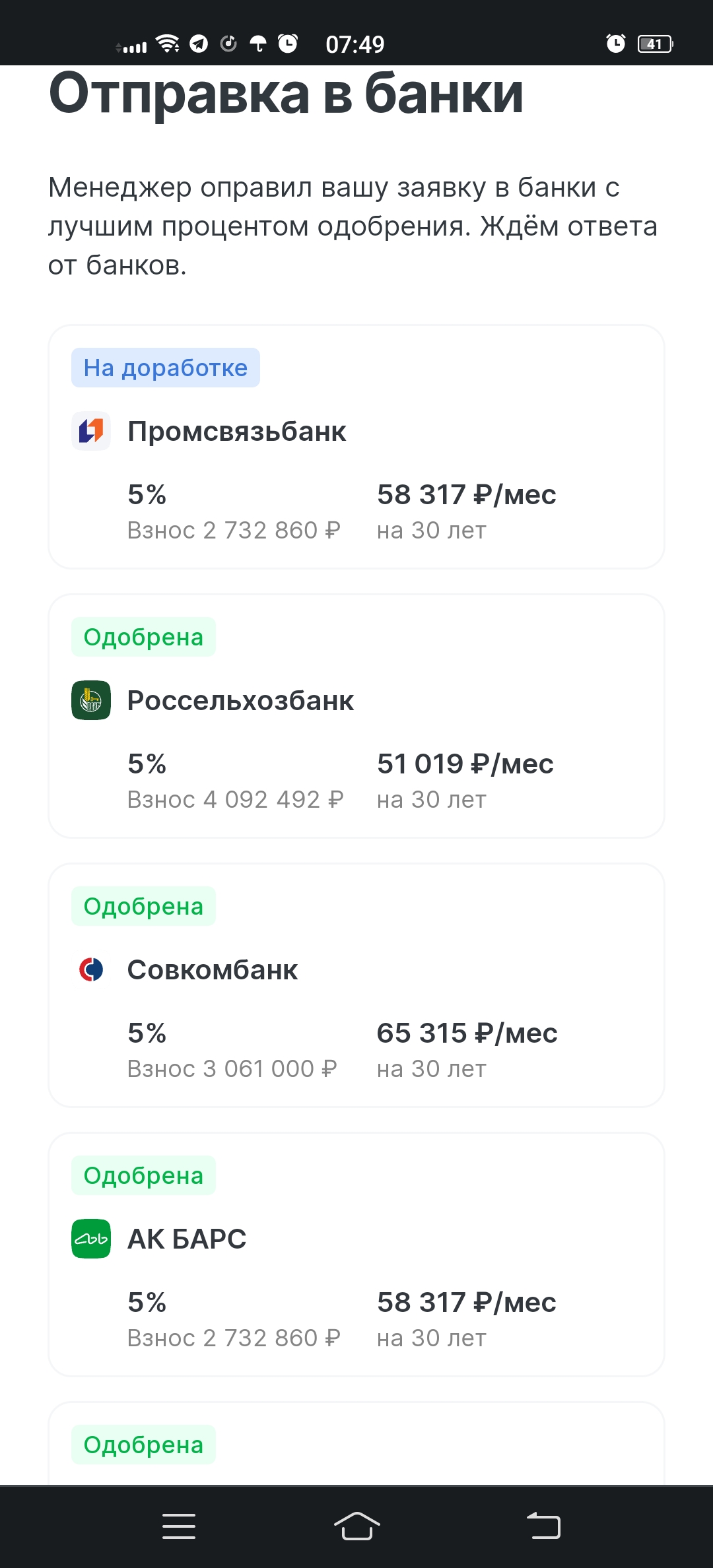Image resolution: width=713 pixels, height=1568 pixels.
Task: View the АК БАРС approved offer
Action: click(x=356, y=1255)
